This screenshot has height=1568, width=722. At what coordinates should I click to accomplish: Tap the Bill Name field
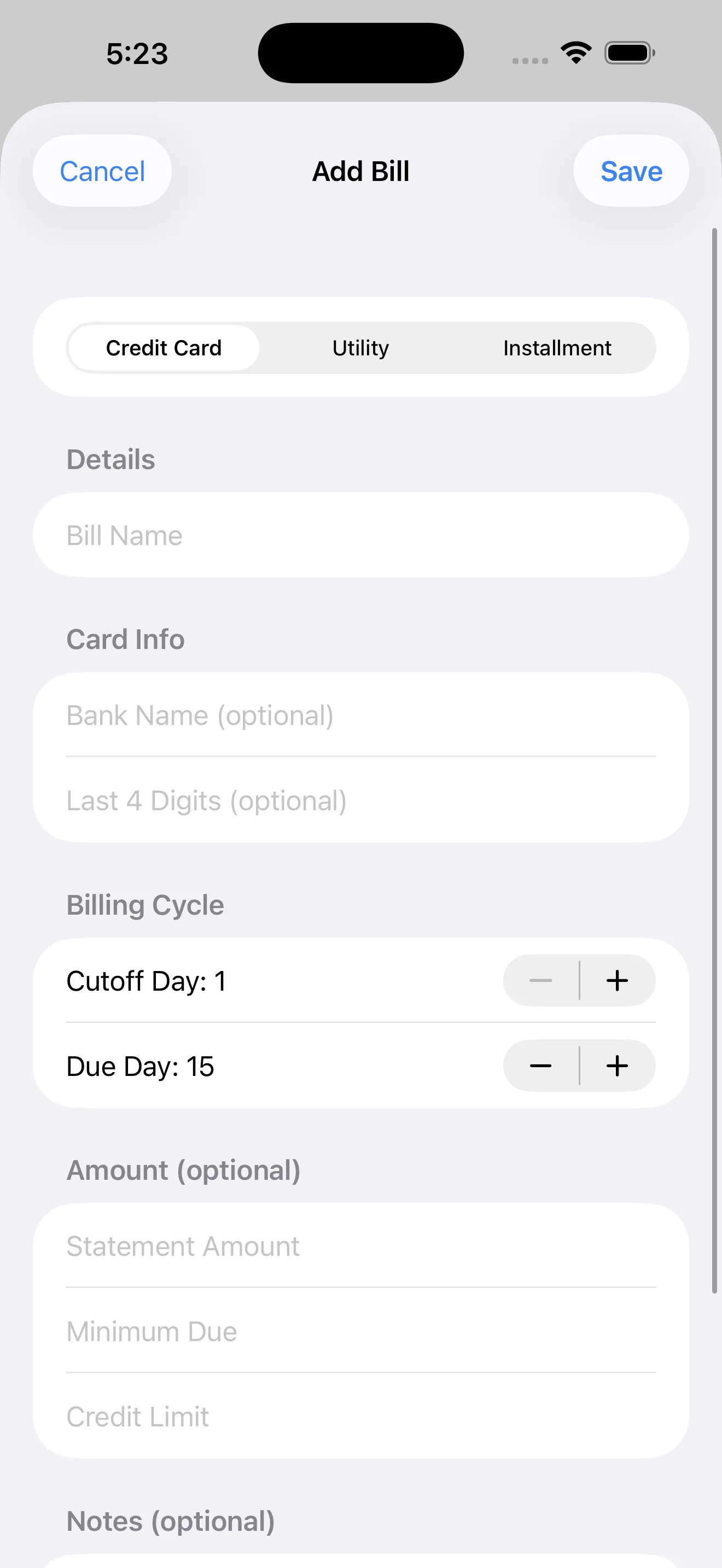coord(360,535)
